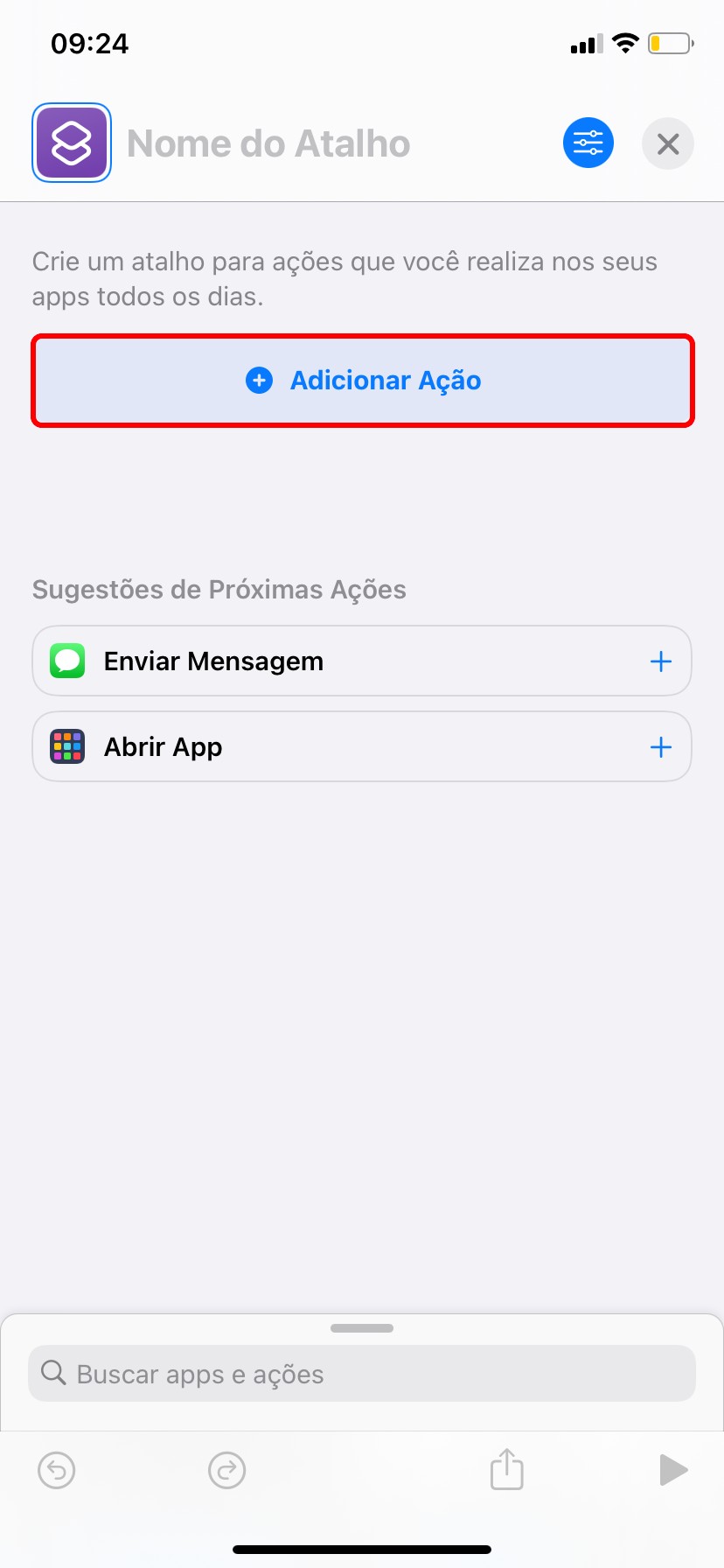The height and width of the screenshot is (1568, 724).
Task: Change the shortcut icon
Action: tap(72, 143)
